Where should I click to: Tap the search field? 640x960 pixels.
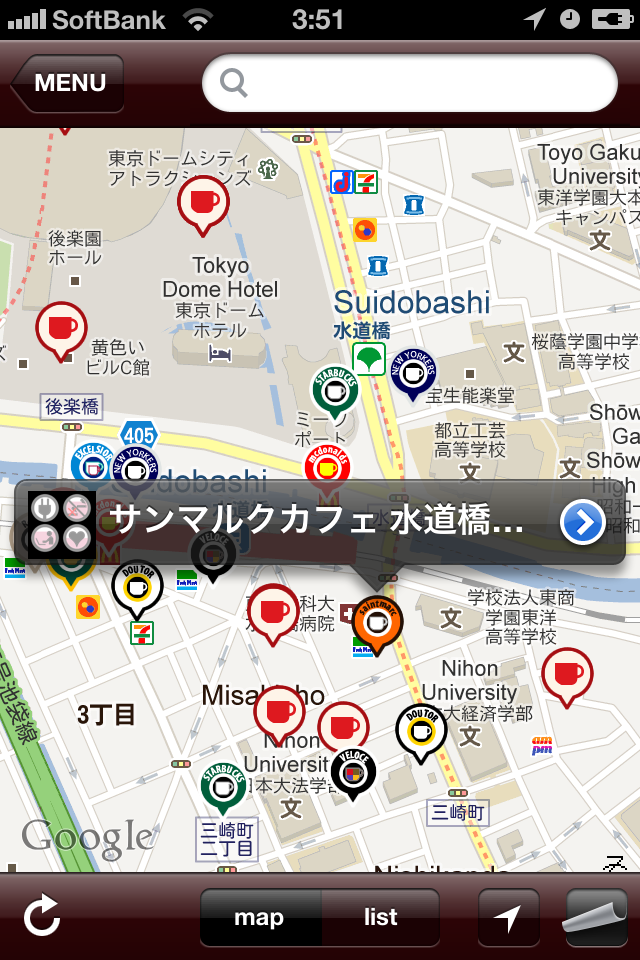410,83
